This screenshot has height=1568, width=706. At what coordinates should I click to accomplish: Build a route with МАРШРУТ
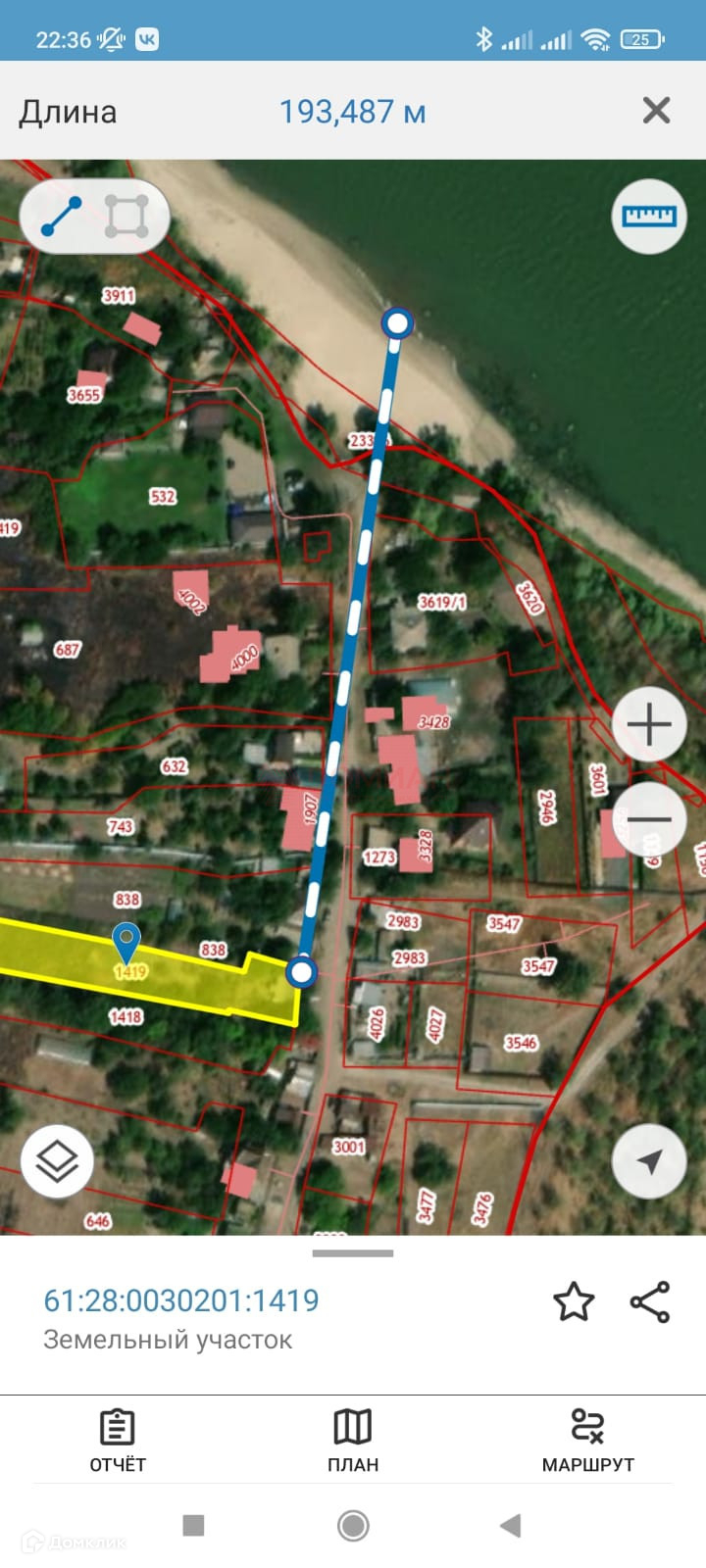(588, 1441)
